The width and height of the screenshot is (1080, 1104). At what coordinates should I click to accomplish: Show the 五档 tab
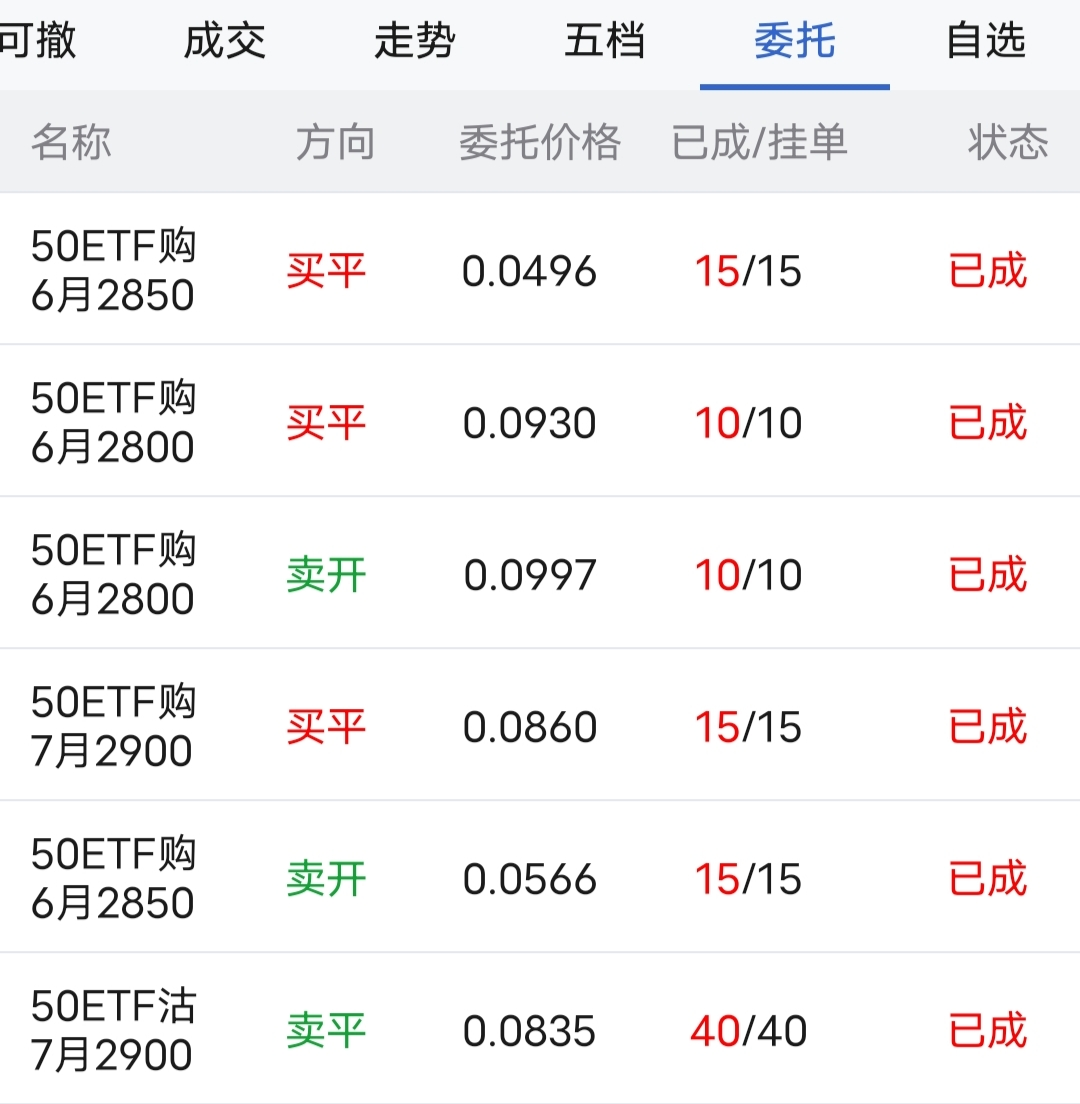605,42
